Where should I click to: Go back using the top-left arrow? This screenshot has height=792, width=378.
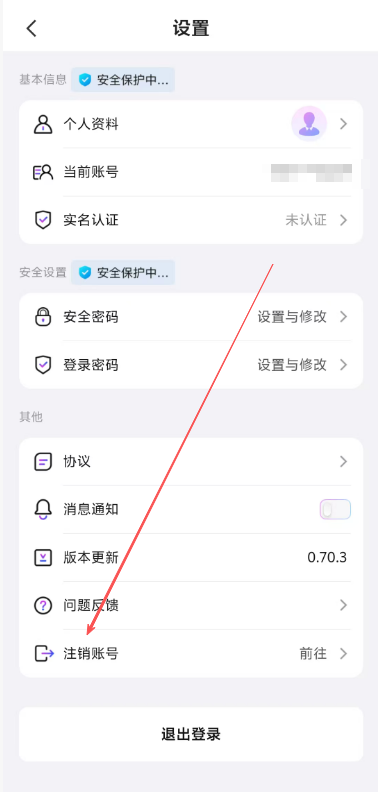(32, 28)
